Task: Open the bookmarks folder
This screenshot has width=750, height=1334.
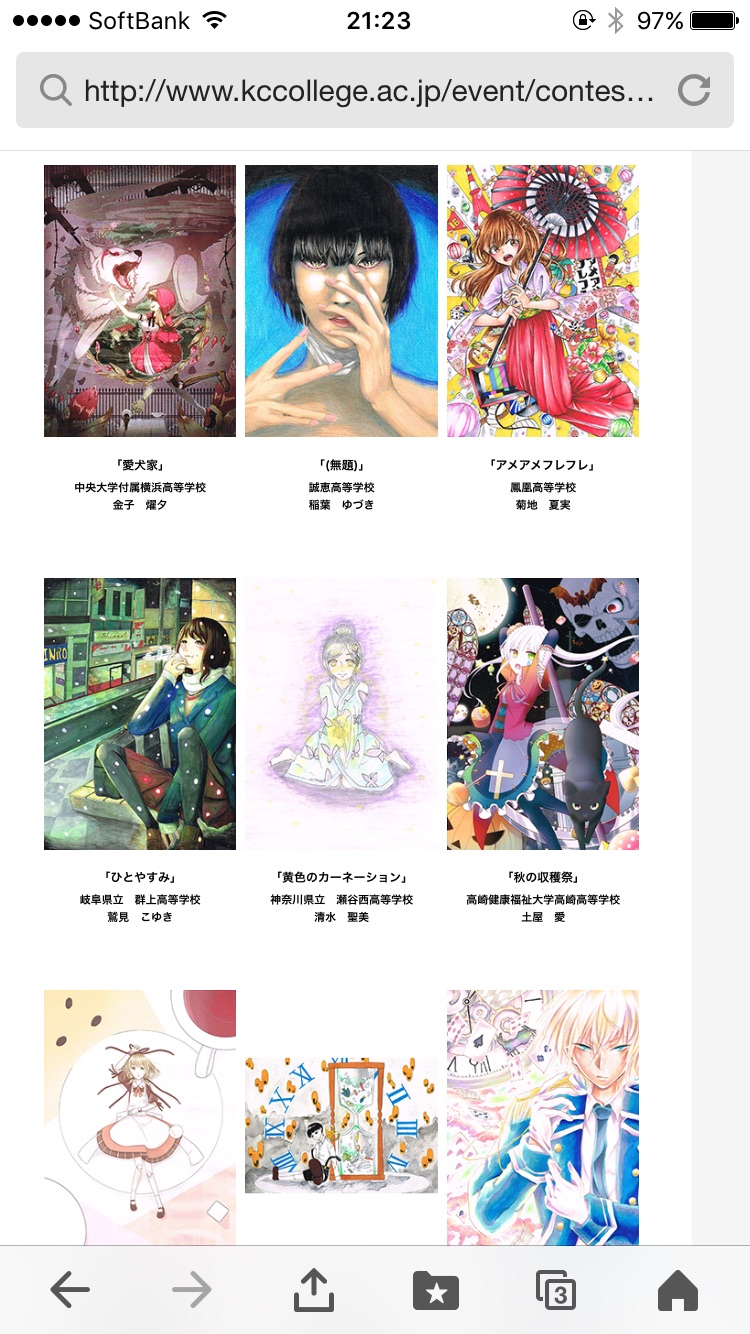Action: (436, 1290)
